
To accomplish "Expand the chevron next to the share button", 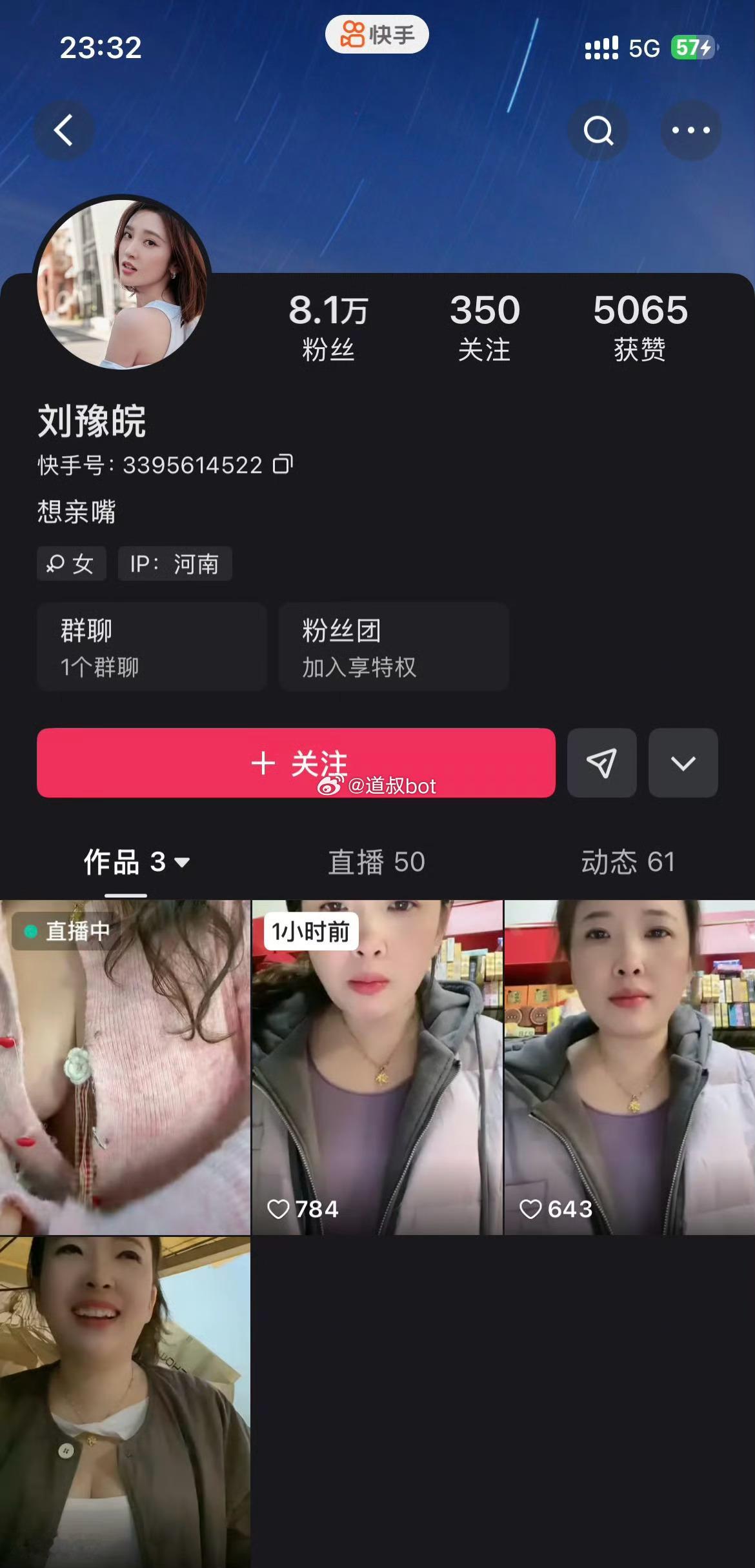I will 683,764.
